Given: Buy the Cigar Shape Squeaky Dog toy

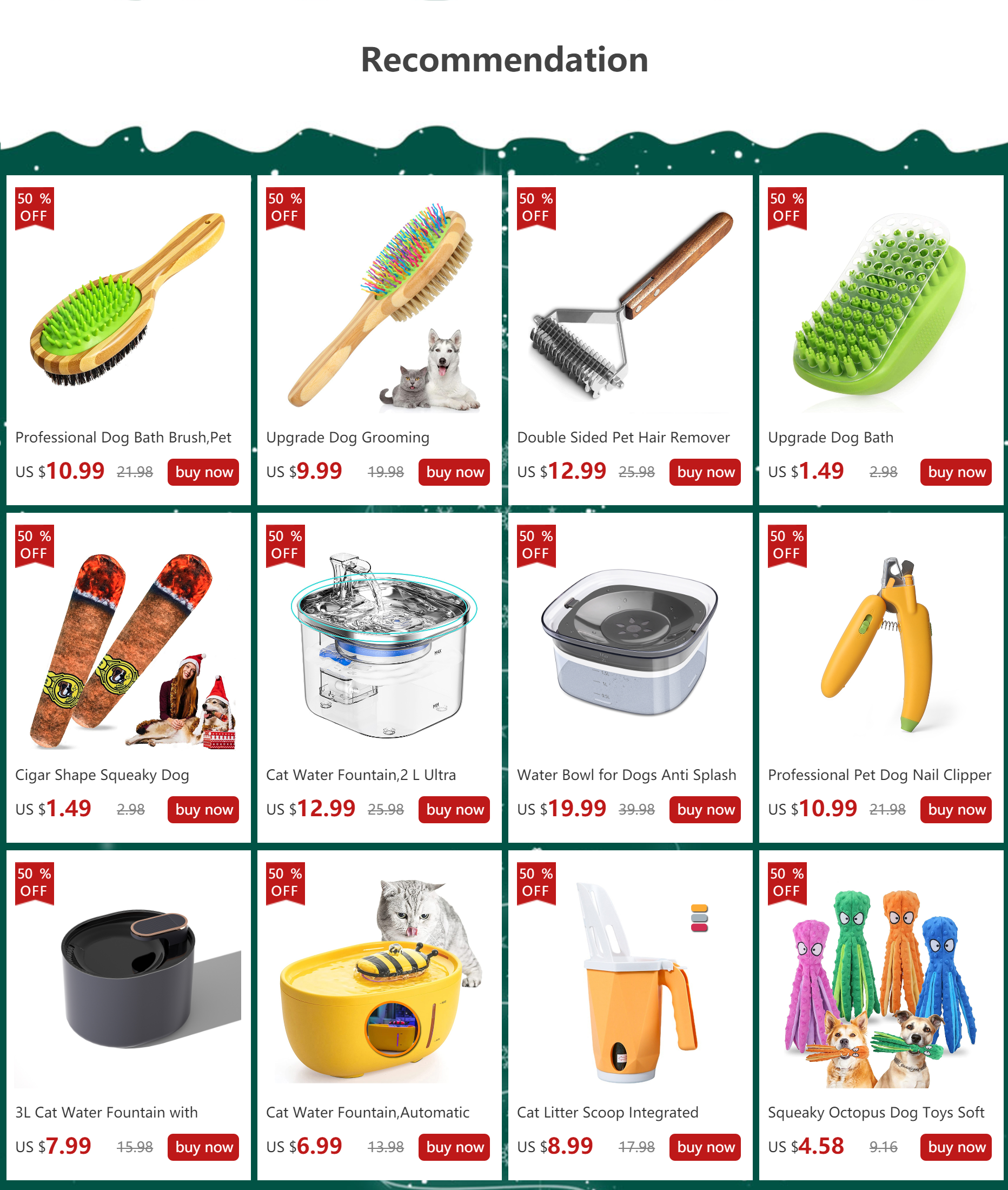Looking at the screenshot, I should pyautogui.click(x=203, y=809).
